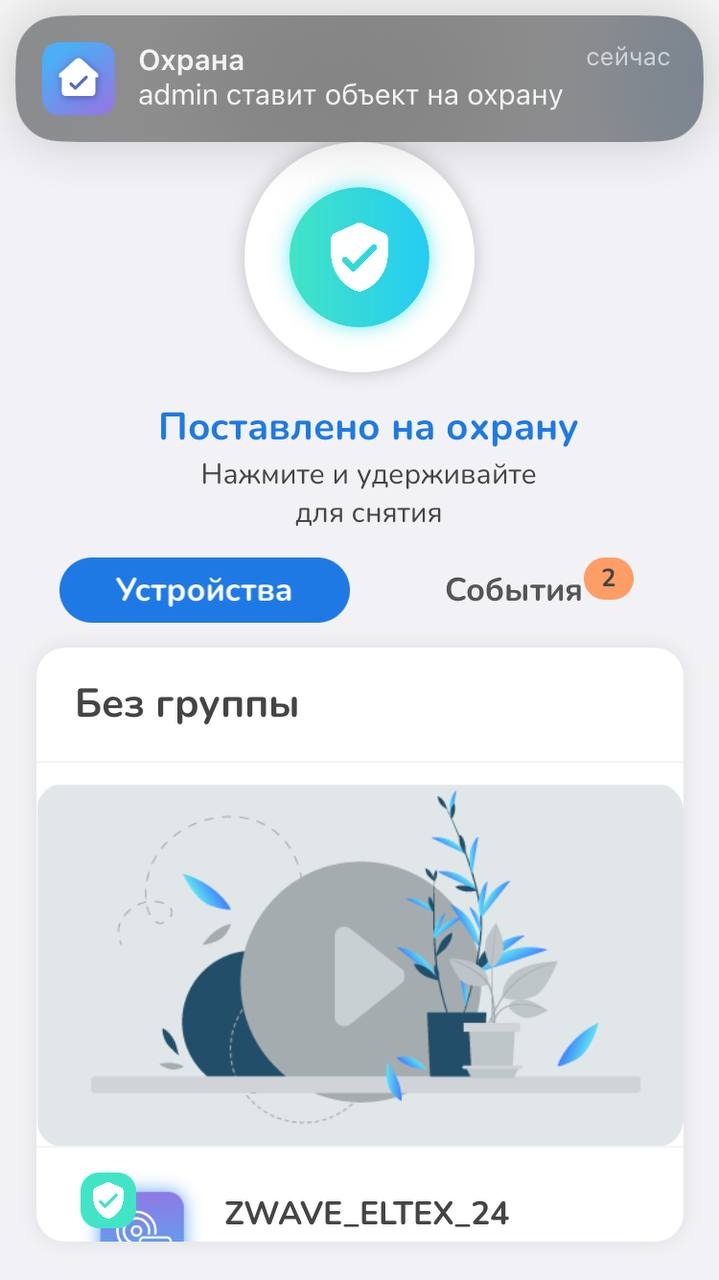Play the camera video preview

pos(359,964)
